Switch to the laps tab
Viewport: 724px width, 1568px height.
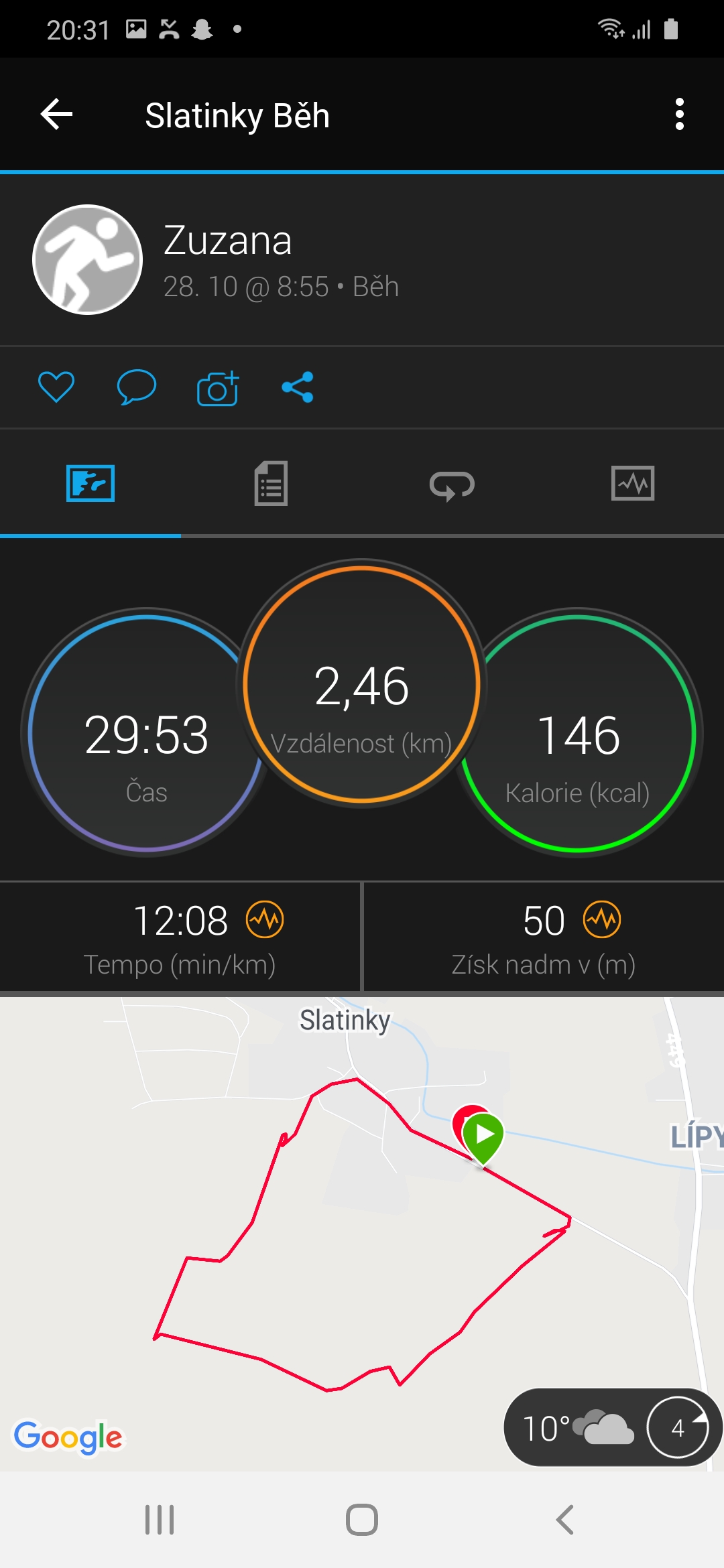click(x=452, y=483)
